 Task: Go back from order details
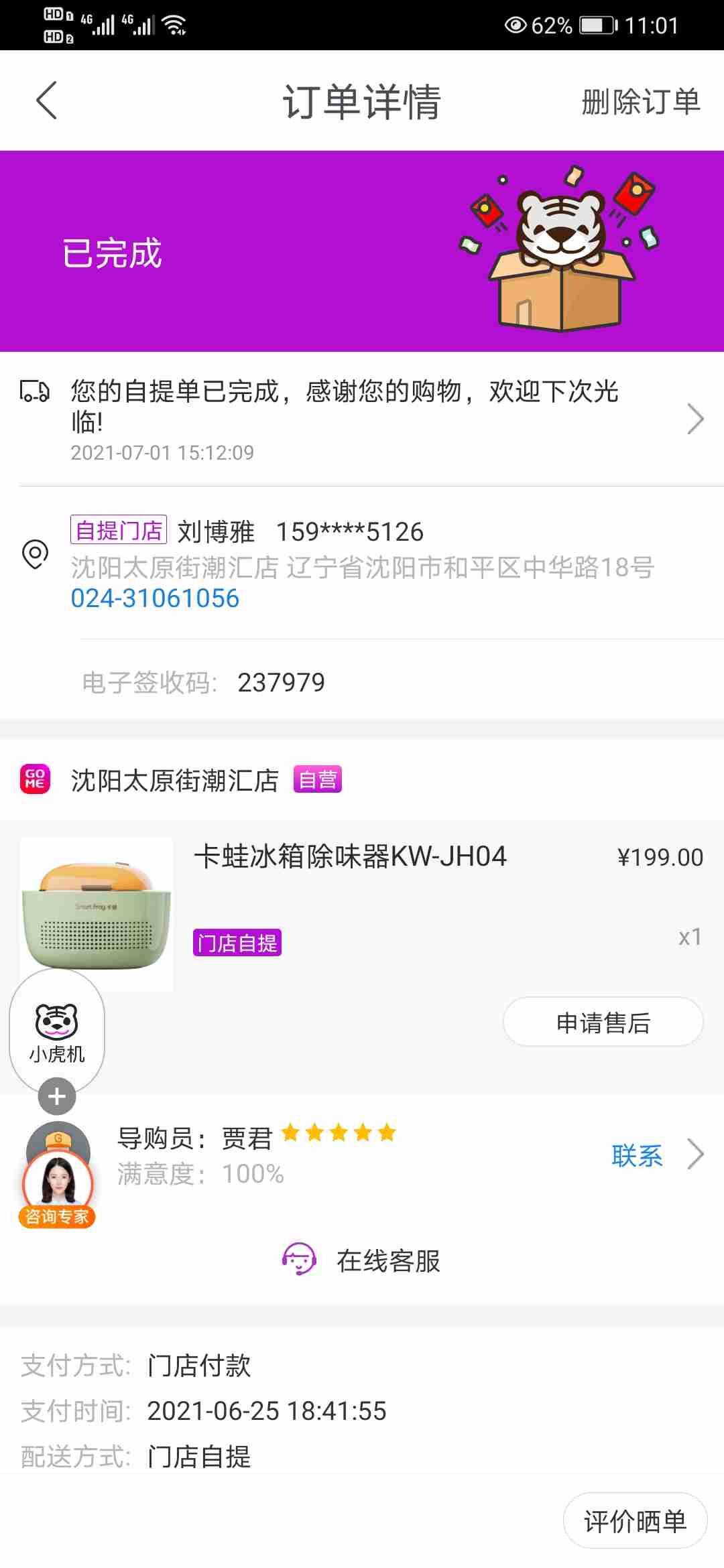[46, 101]
